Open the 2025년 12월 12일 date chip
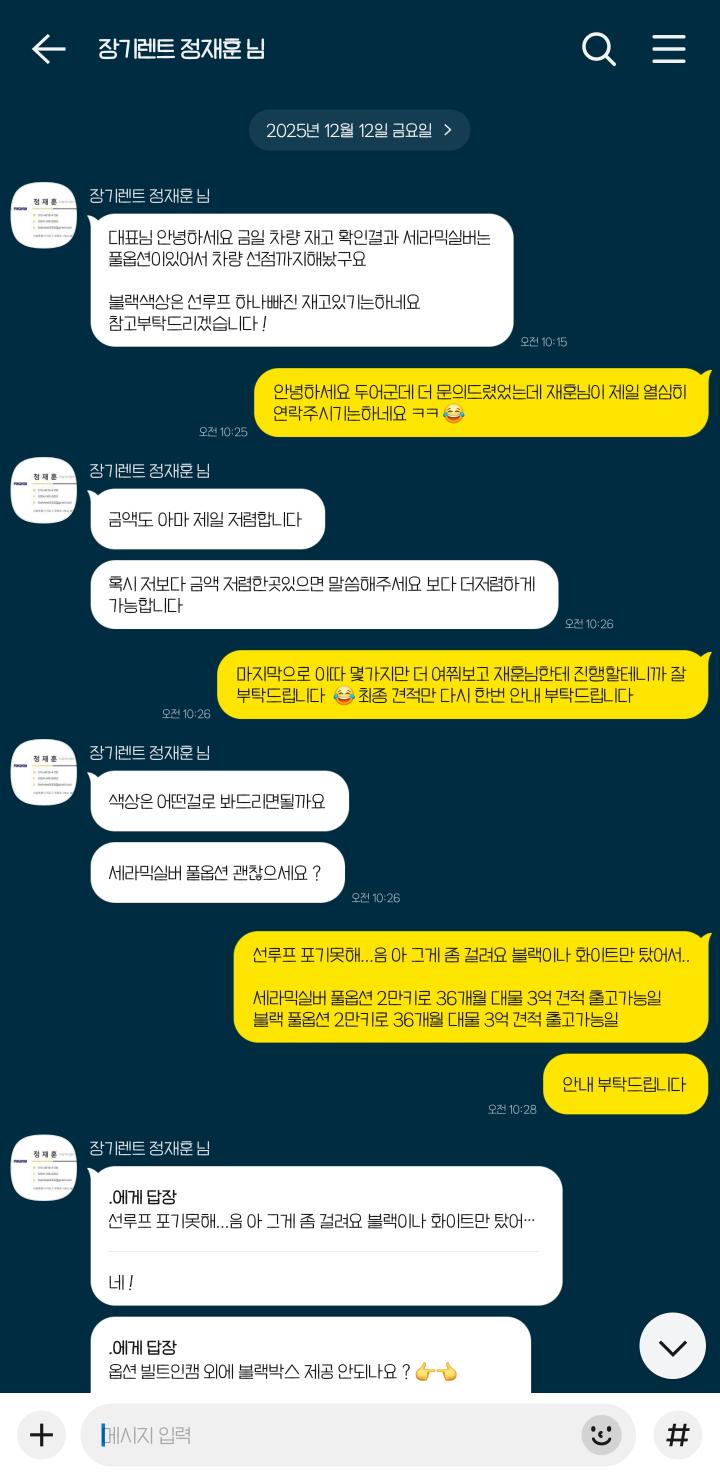 (x=359, y=130)
